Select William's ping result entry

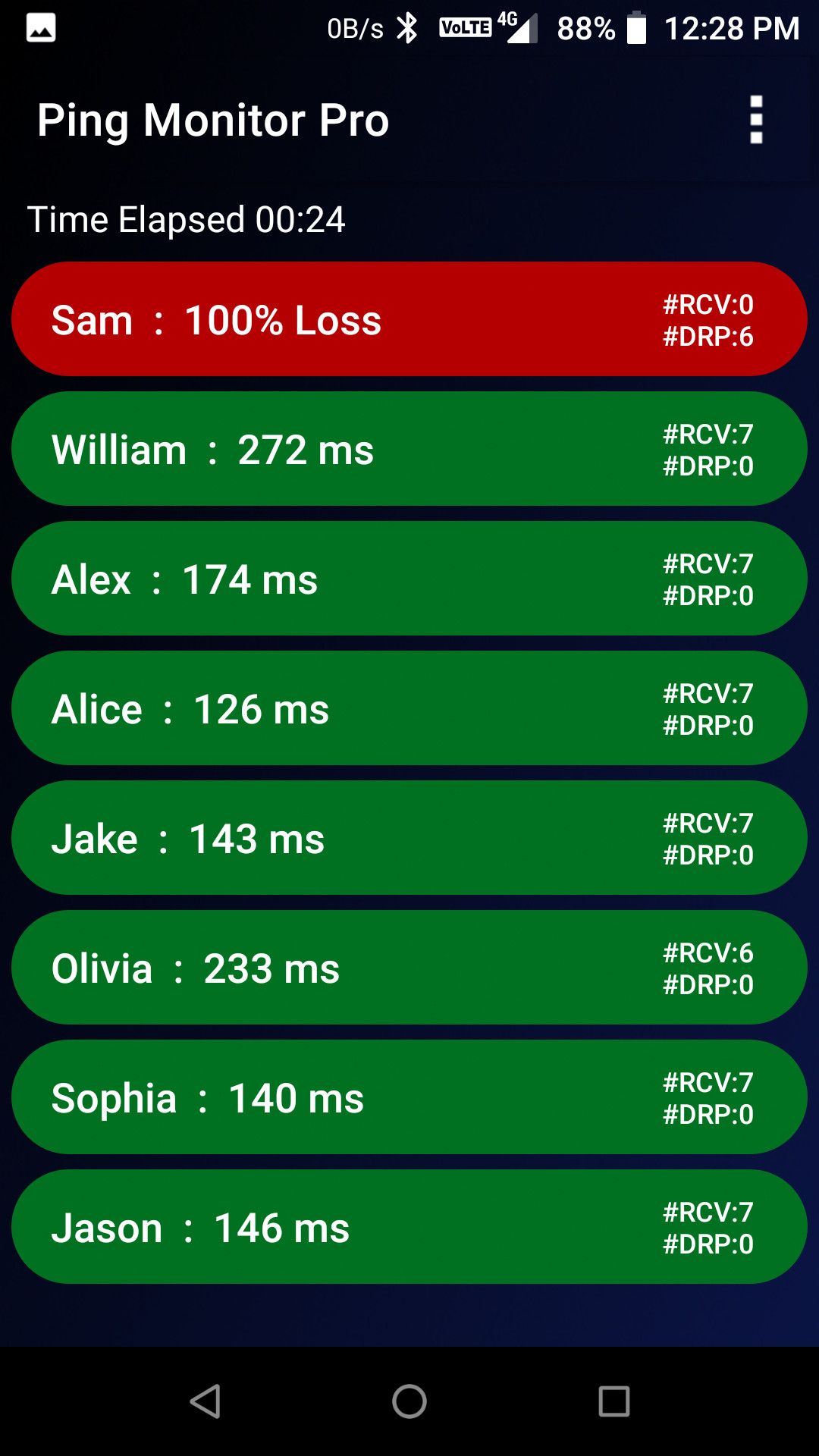coord(408,448)
